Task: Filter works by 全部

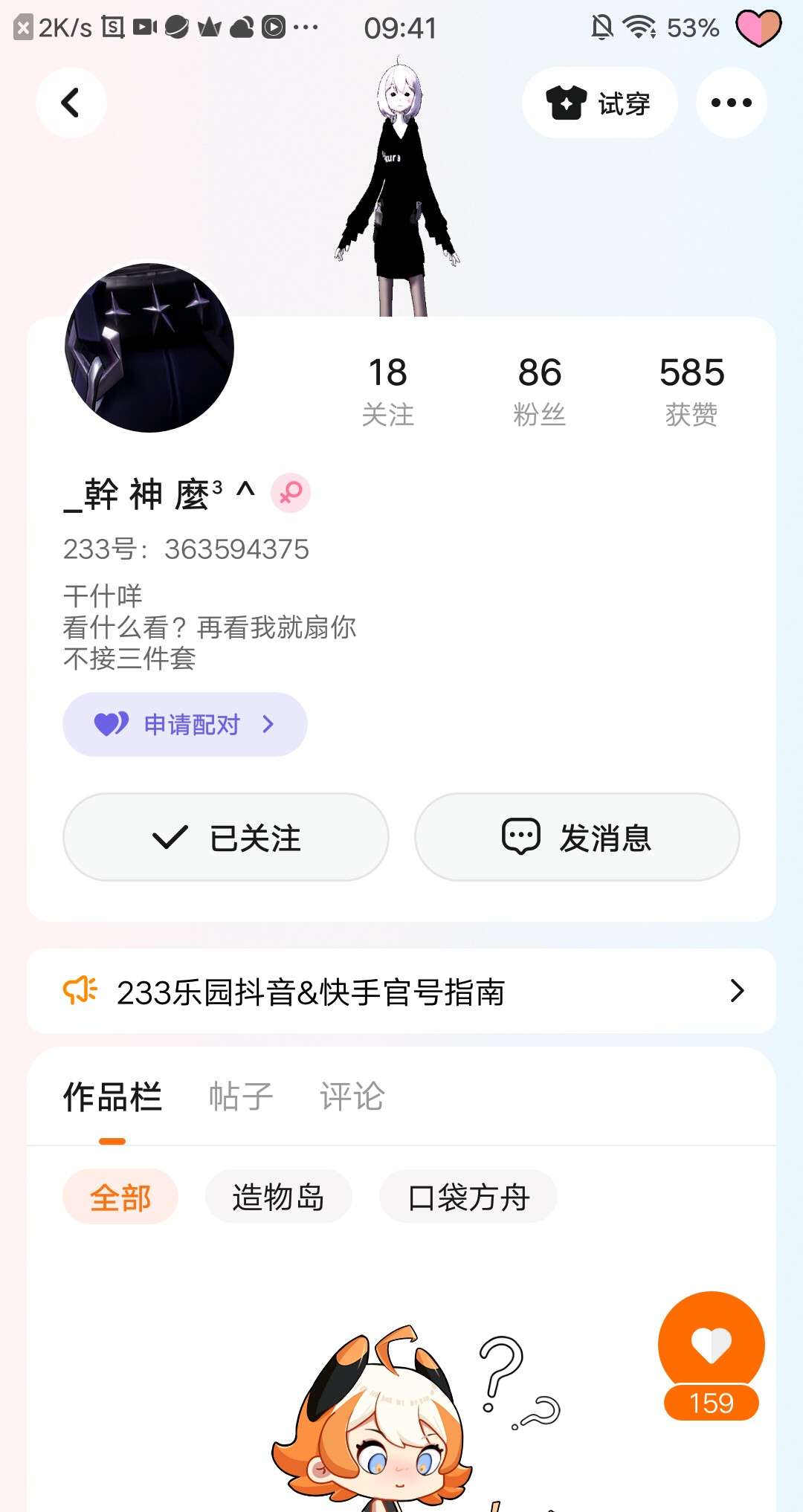Action: tap(120, 1197)
